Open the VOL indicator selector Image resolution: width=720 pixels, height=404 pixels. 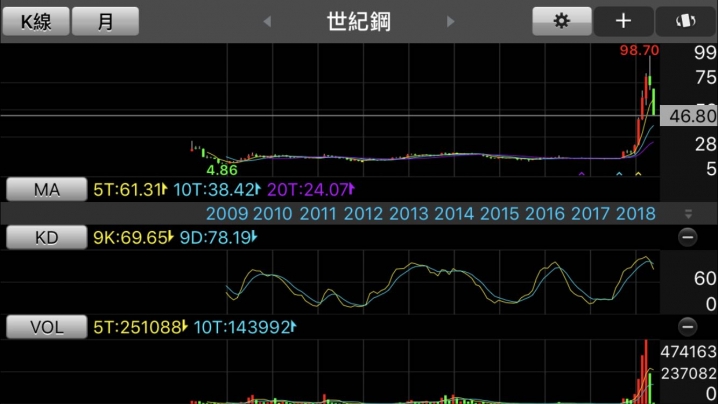(x=46, y=326)
